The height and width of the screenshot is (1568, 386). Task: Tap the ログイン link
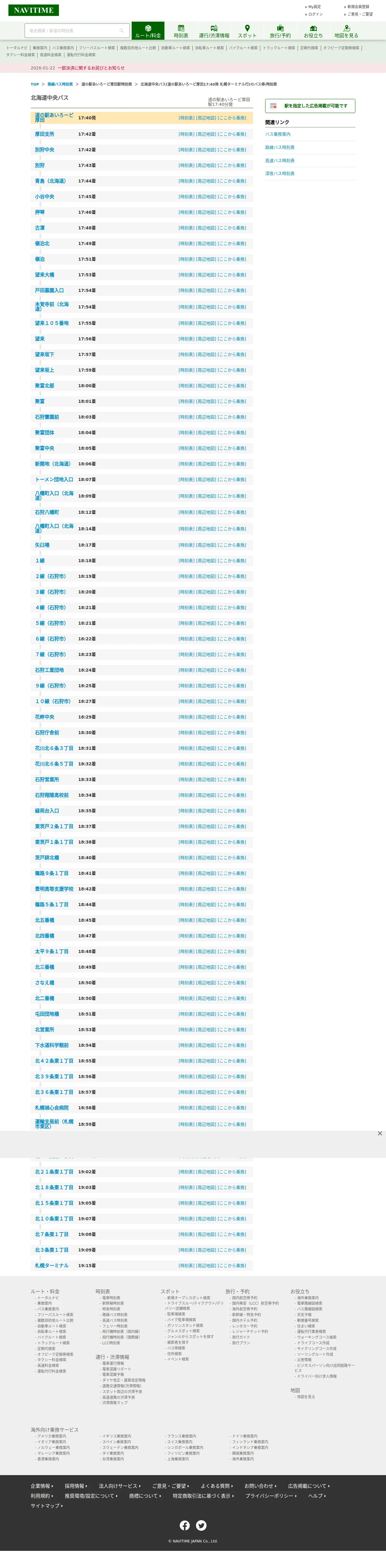[x=315, y=14]
